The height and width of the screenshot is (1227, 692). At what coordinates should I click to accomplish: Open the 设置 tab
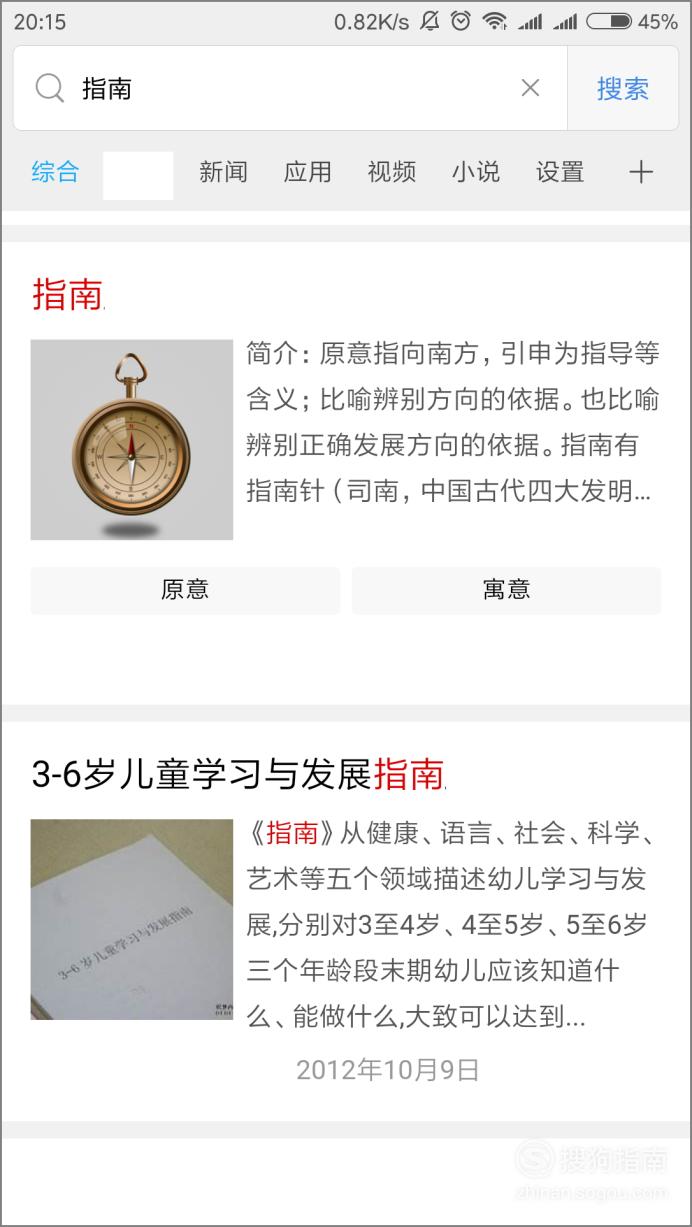click(x=559, y=172)
